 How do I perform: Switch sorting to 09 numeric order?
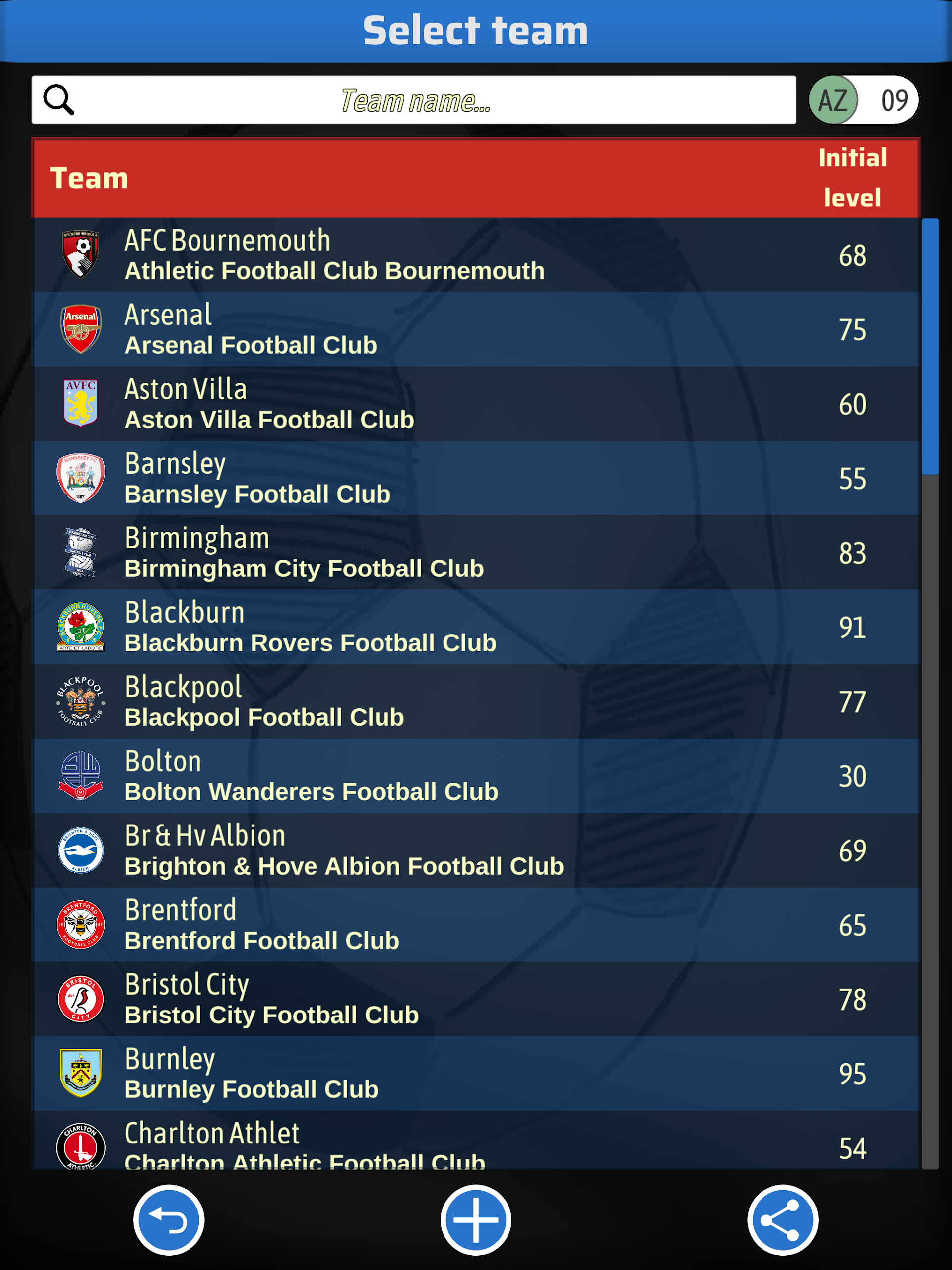click(893, 101)
